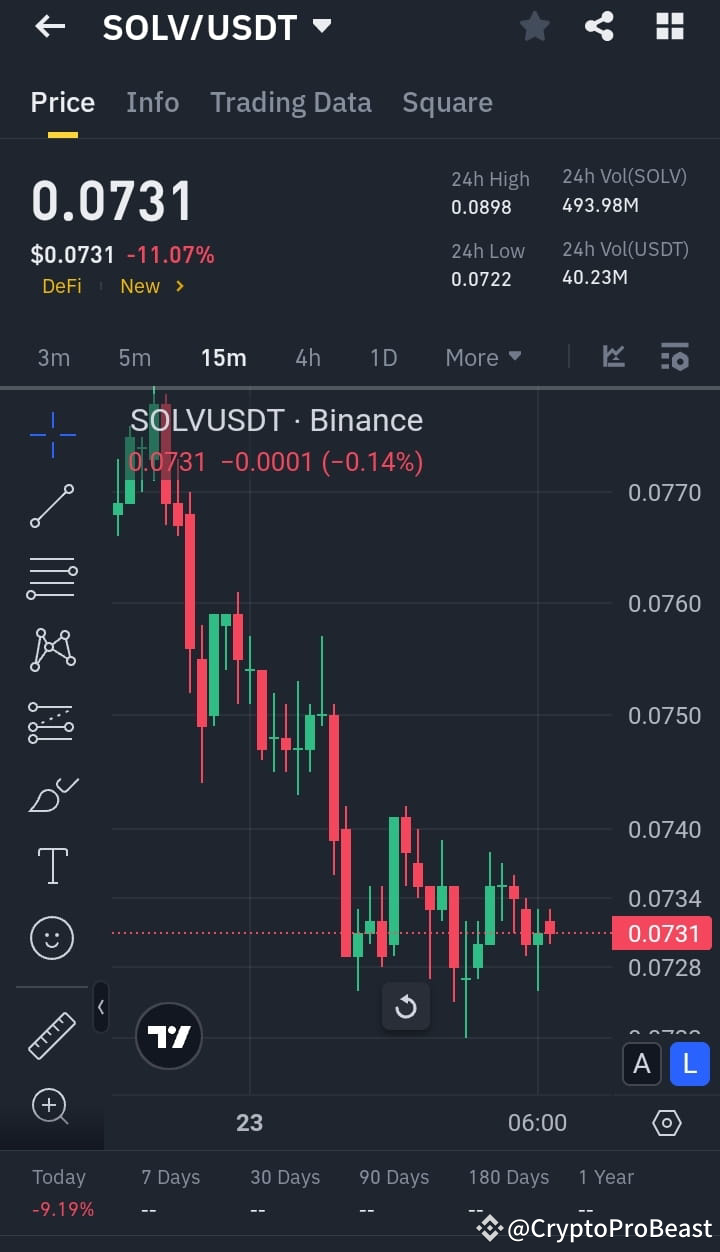The height and width of the screenshot is (1252, 720).
Task: Select the text annotation tool
Action: point(52,866)
